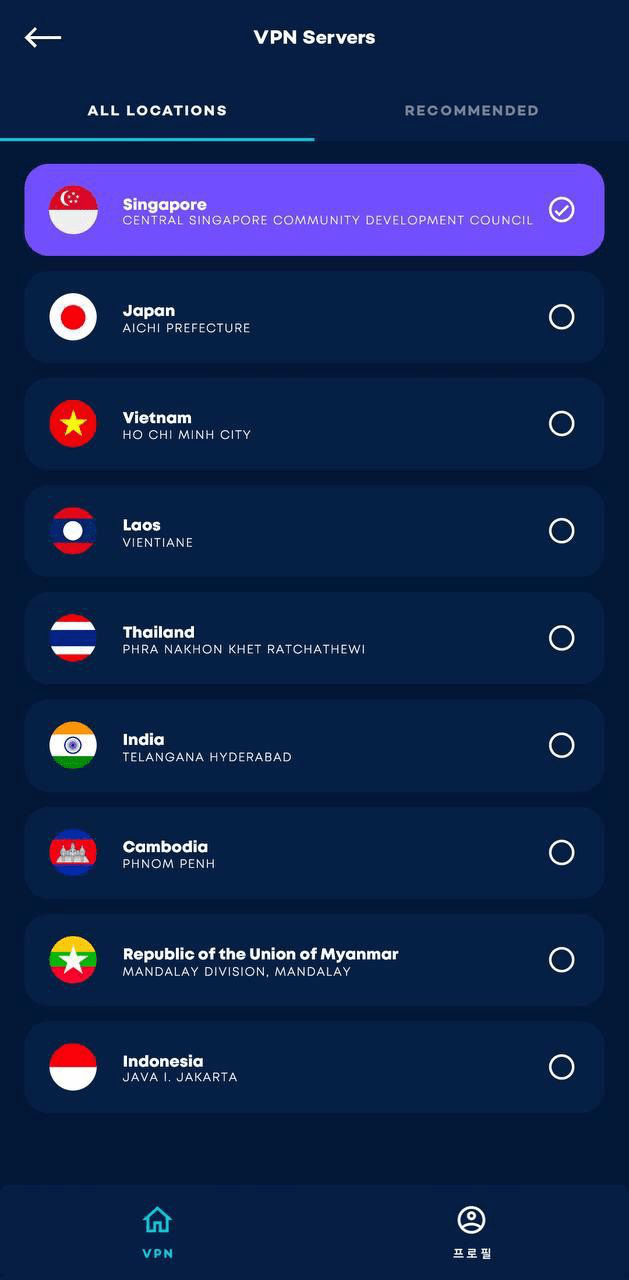Open the VPN home tab
Image resolution: width=629 pixels, height=1280 pixels.
click(x=157, y=1231)
